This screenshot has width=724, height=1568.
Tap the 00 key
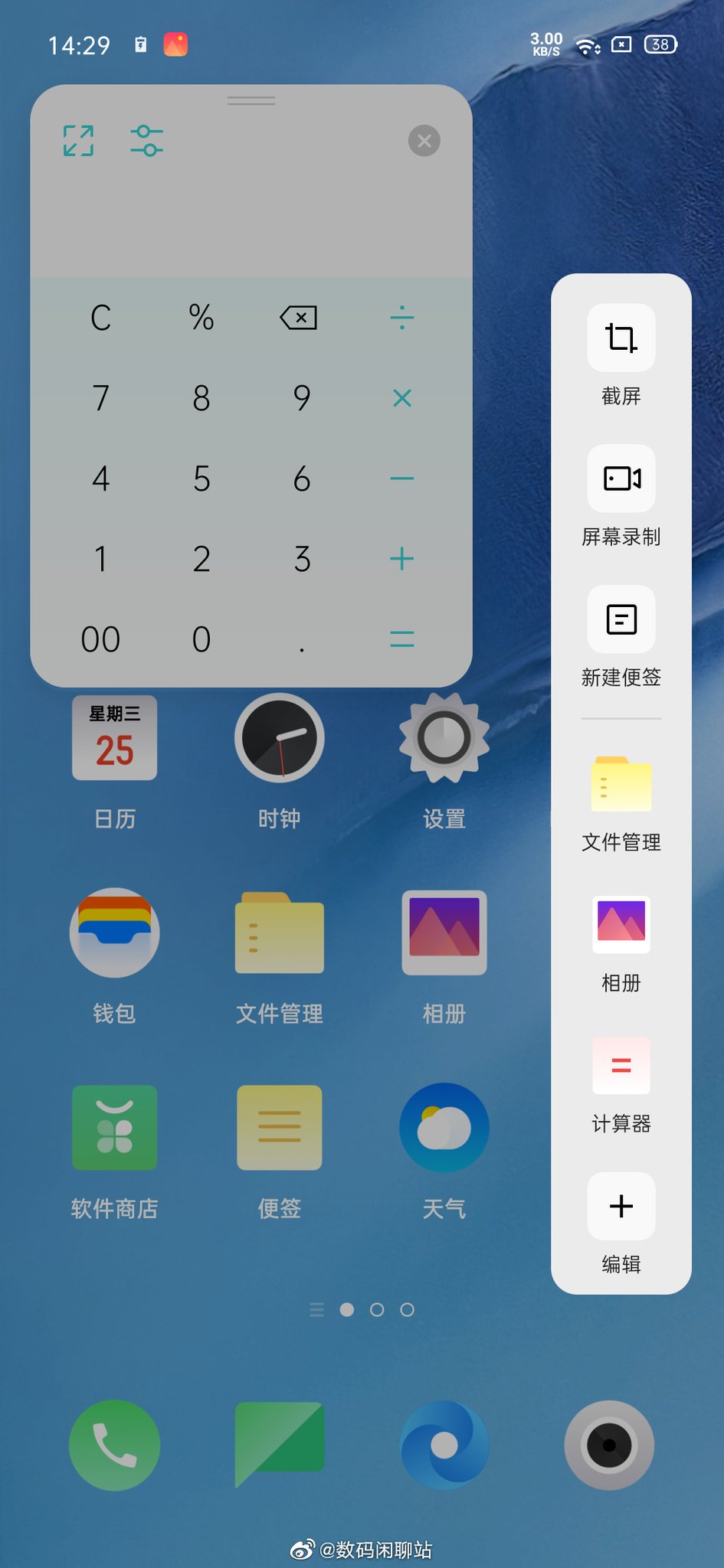pos(100,639)
